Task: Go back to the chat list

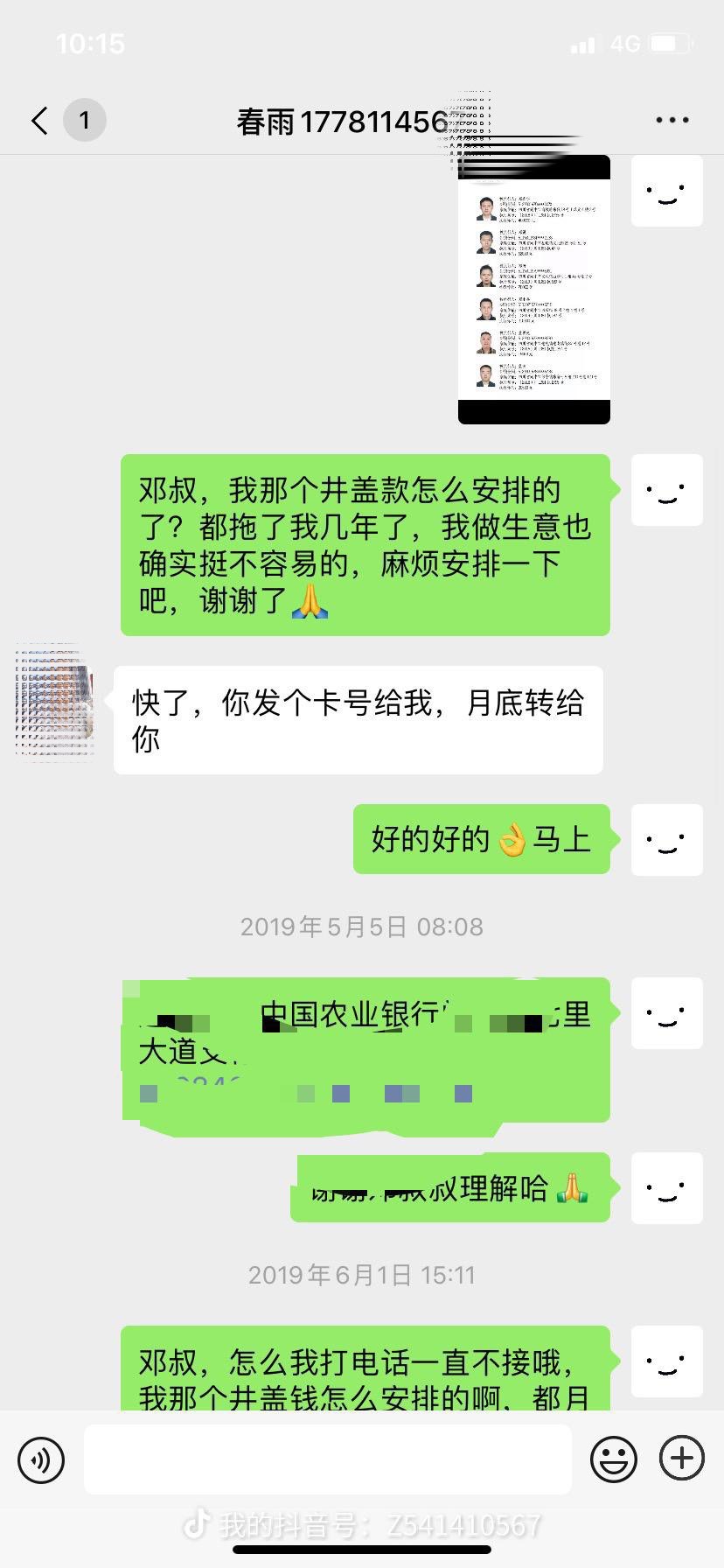Action: [x=40, y=121]
